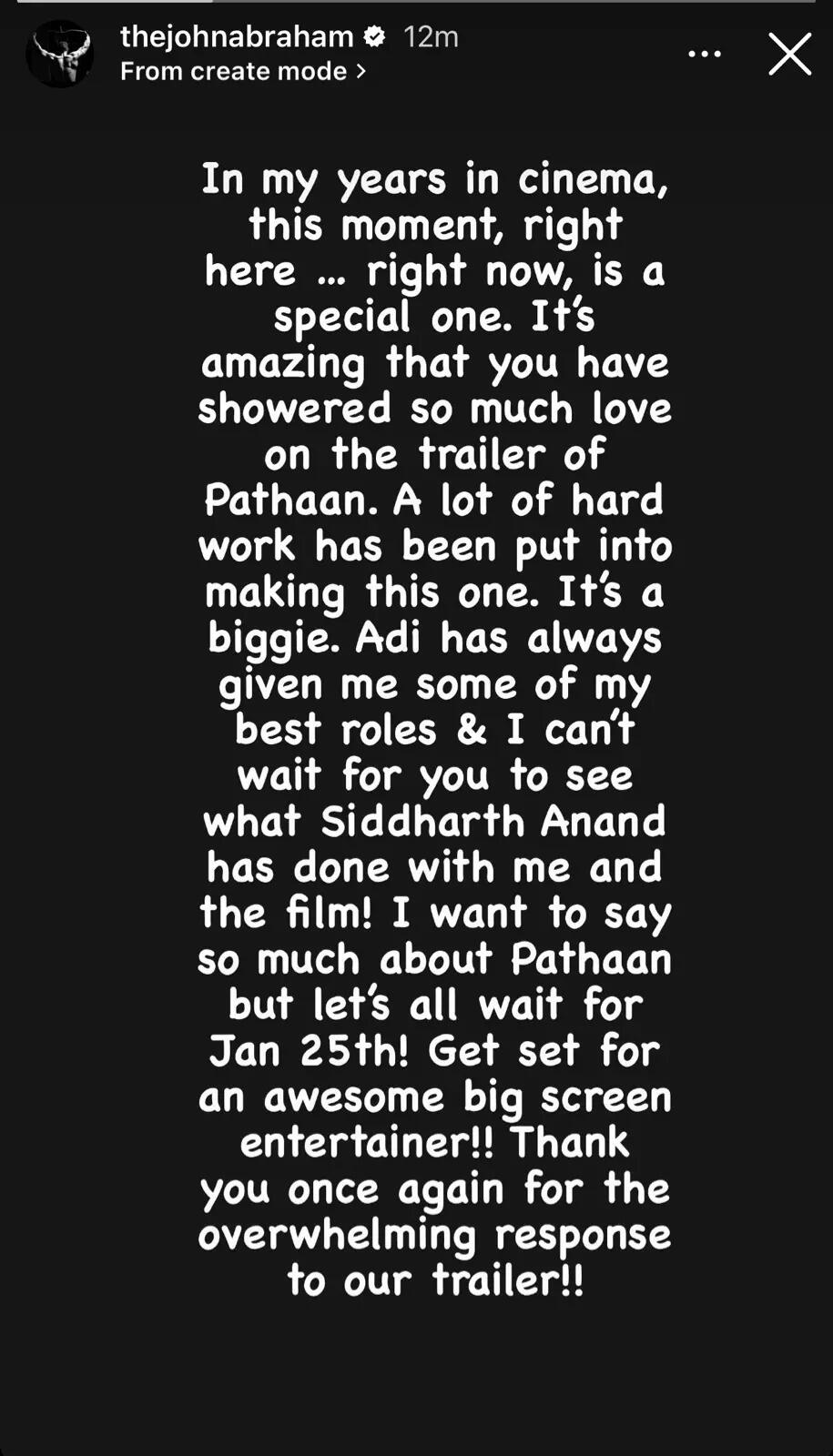The image size is (833, 1456).
Task: Tap the From create mode link
Action: coord(242,71)
